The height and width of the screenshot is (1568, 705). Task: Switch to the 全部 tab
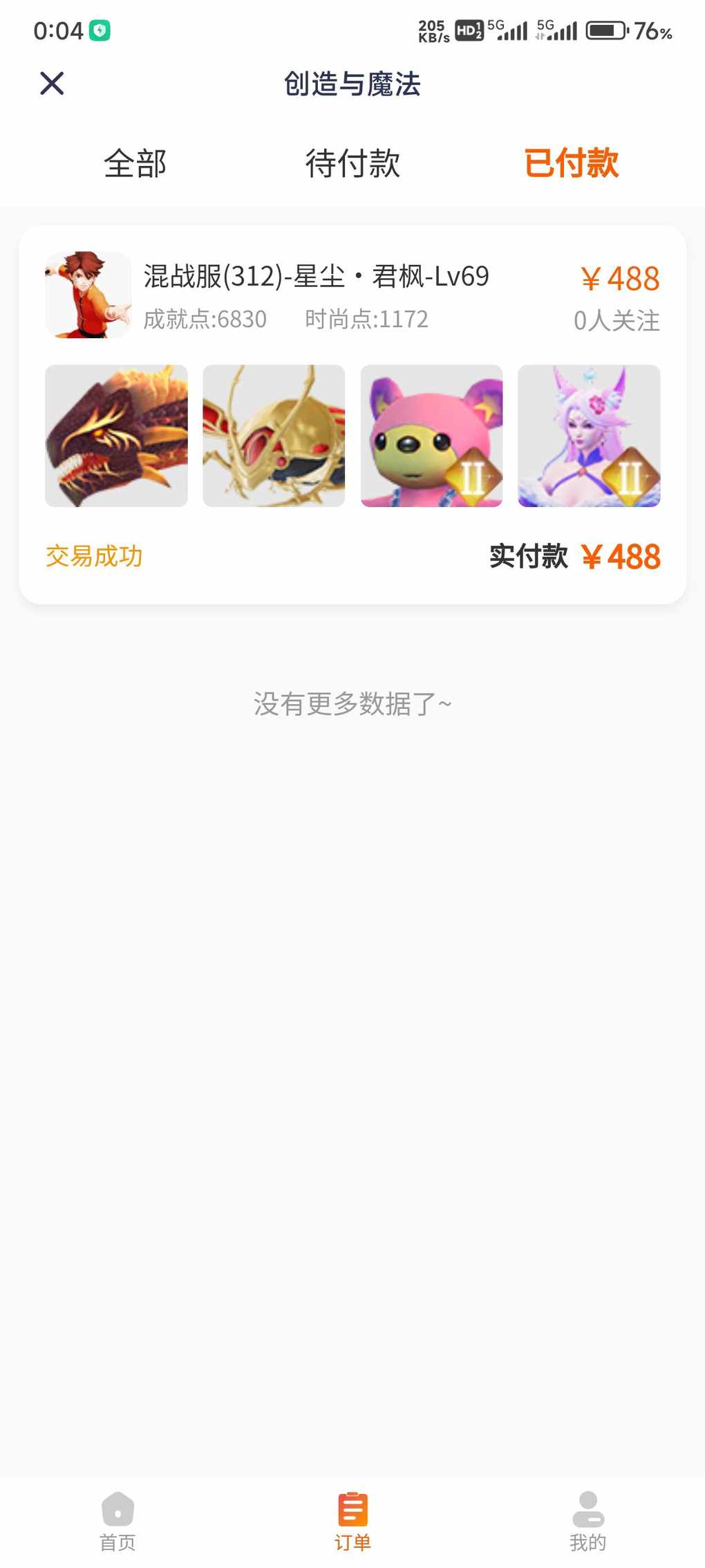135,164
